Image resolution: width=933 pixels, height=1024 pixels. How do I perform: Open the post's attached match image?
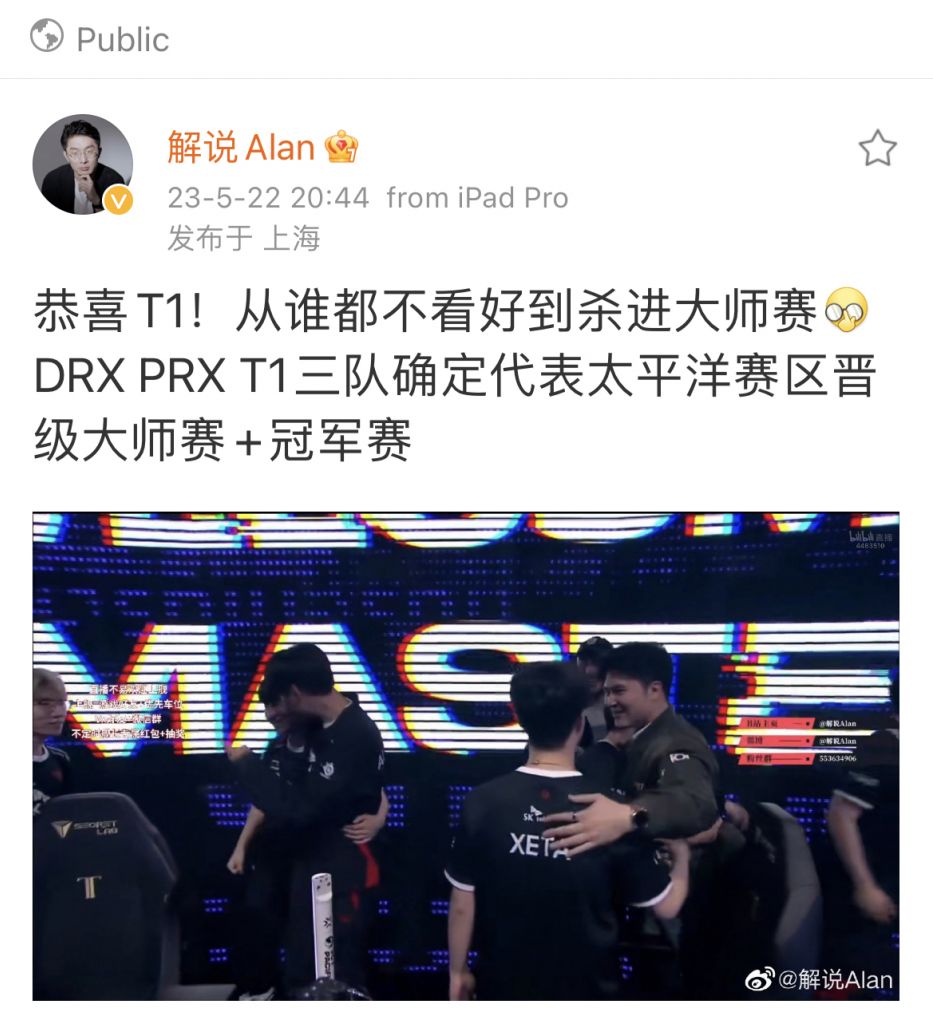(466, 756)
